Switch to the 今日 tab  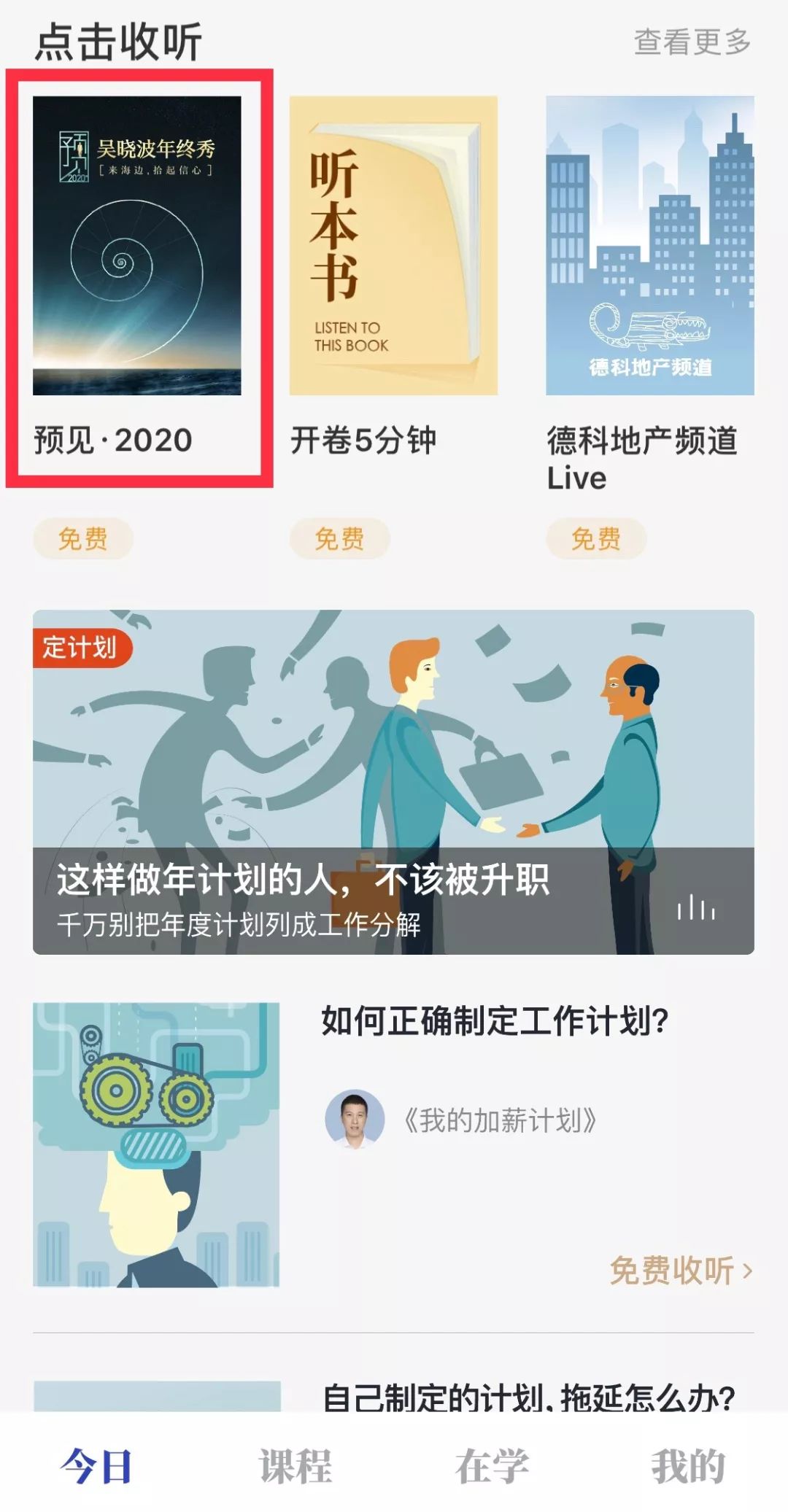[x=96, y=1466]
